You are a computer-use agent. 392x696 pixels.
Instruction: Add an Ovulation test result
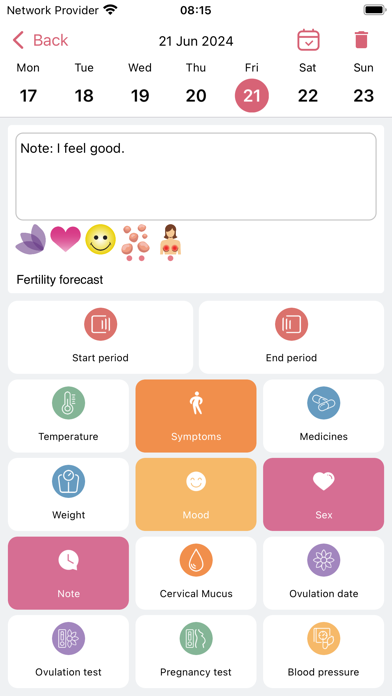point(68,652)
